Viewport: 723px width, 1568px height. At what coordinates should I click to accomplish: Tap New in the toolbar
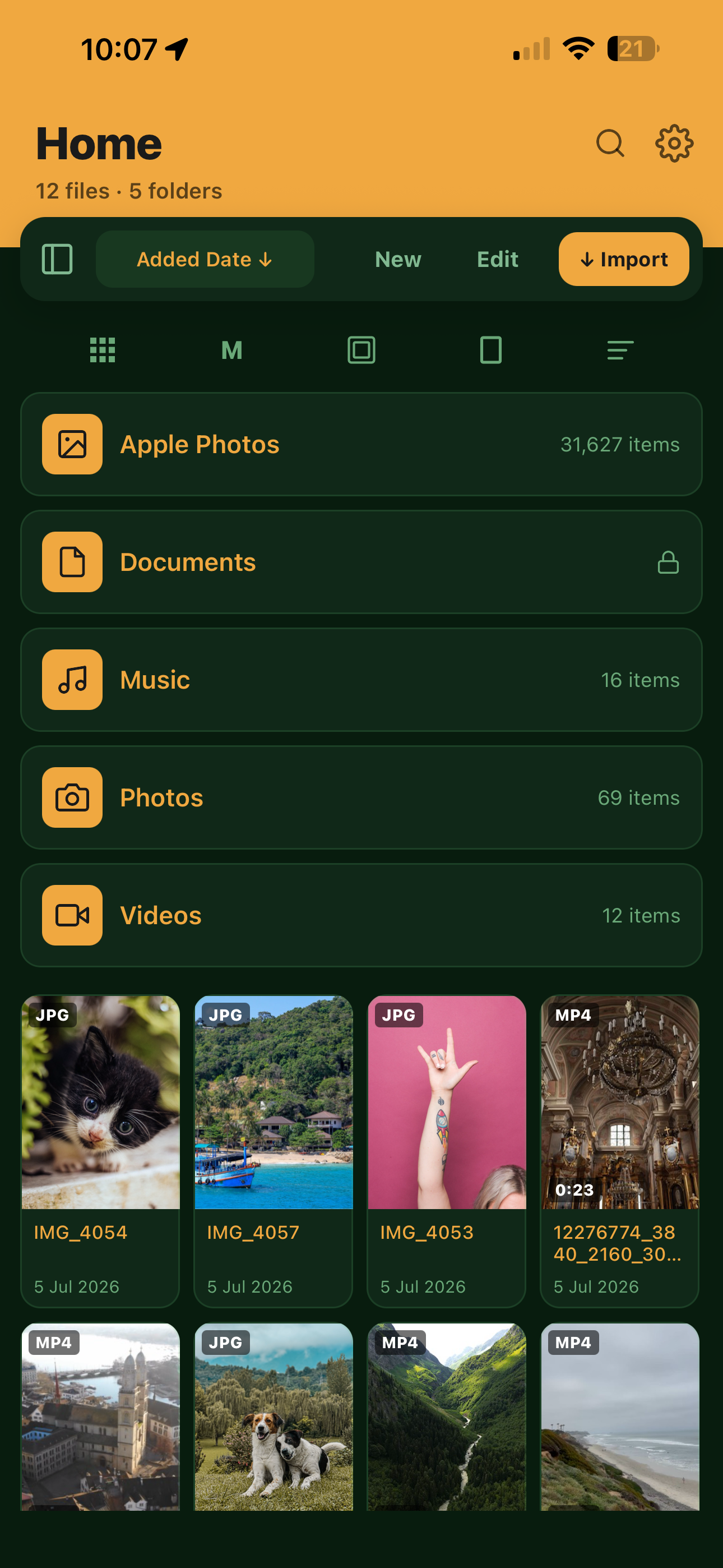click(x=398, y=259)
